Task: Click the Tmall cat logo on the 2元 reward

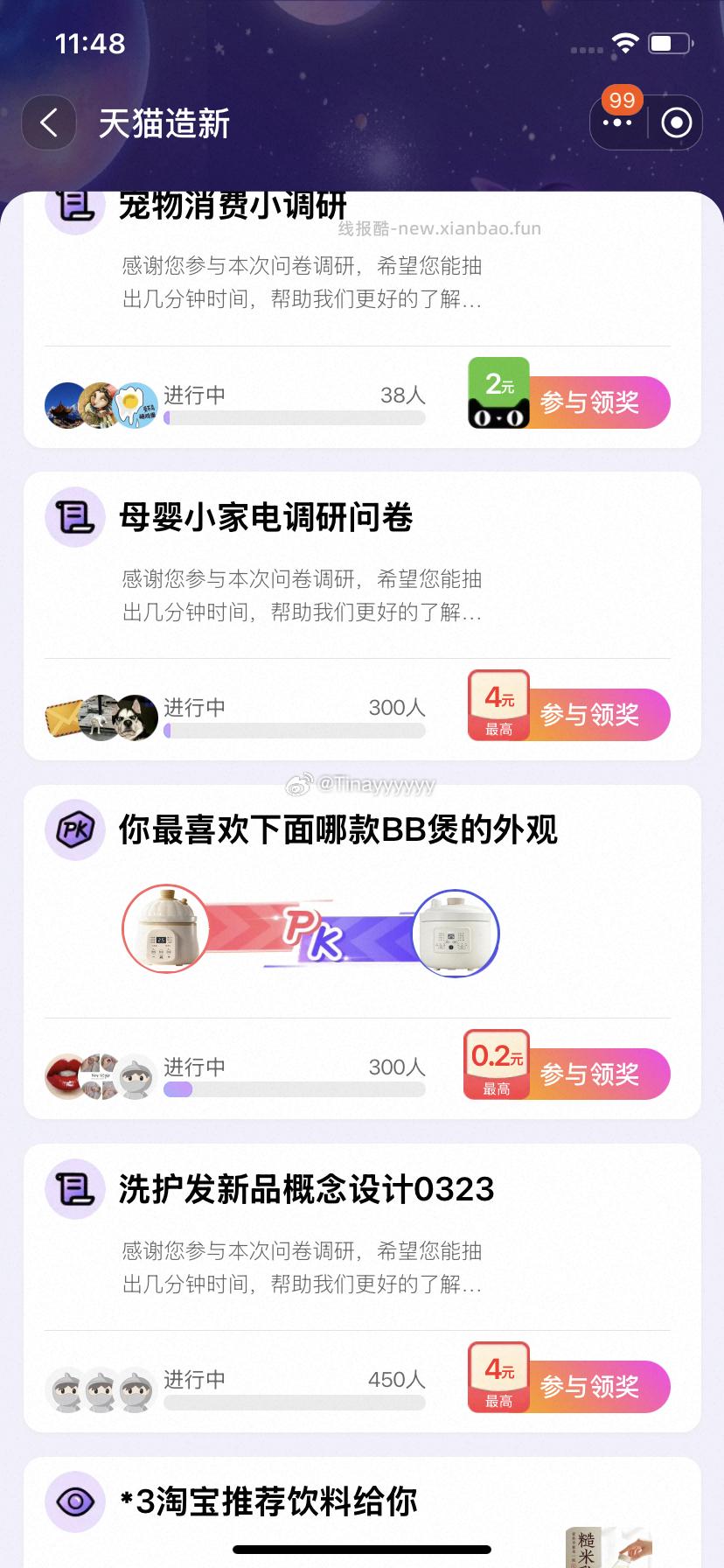Action: pos(499,412)
